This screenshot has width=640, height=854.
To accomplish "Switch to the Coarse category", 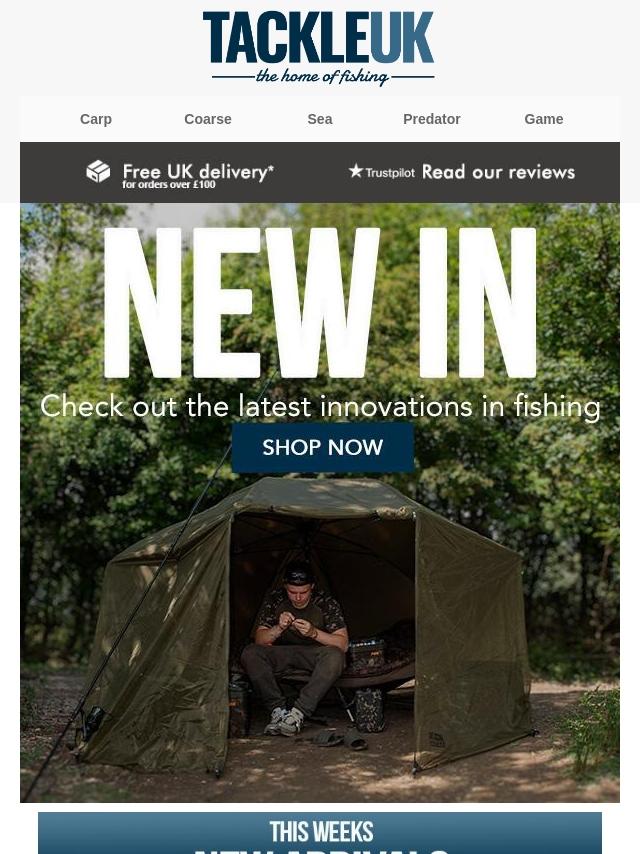I will 208,119.
